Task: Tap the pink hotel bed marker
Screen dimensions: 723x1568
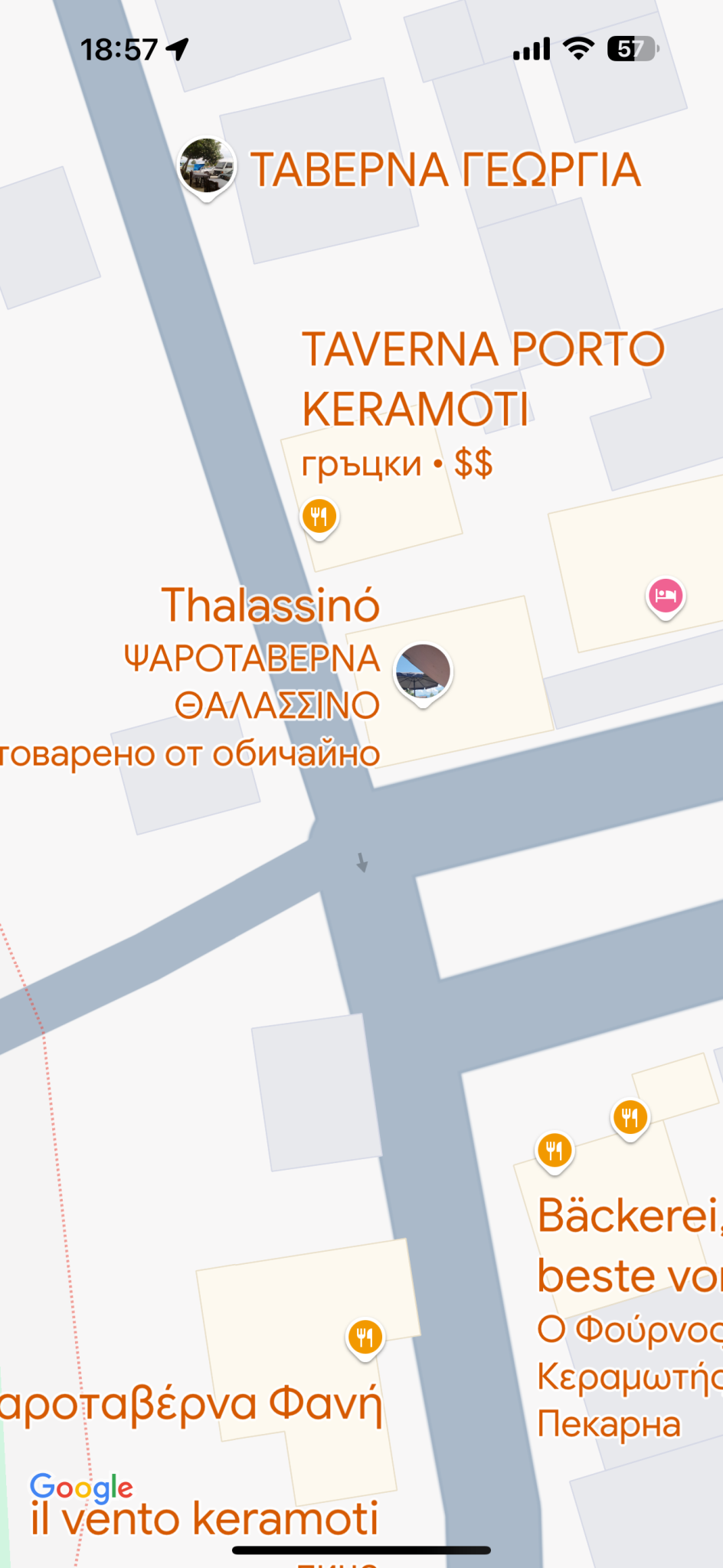Action: (x=666, y=596)
